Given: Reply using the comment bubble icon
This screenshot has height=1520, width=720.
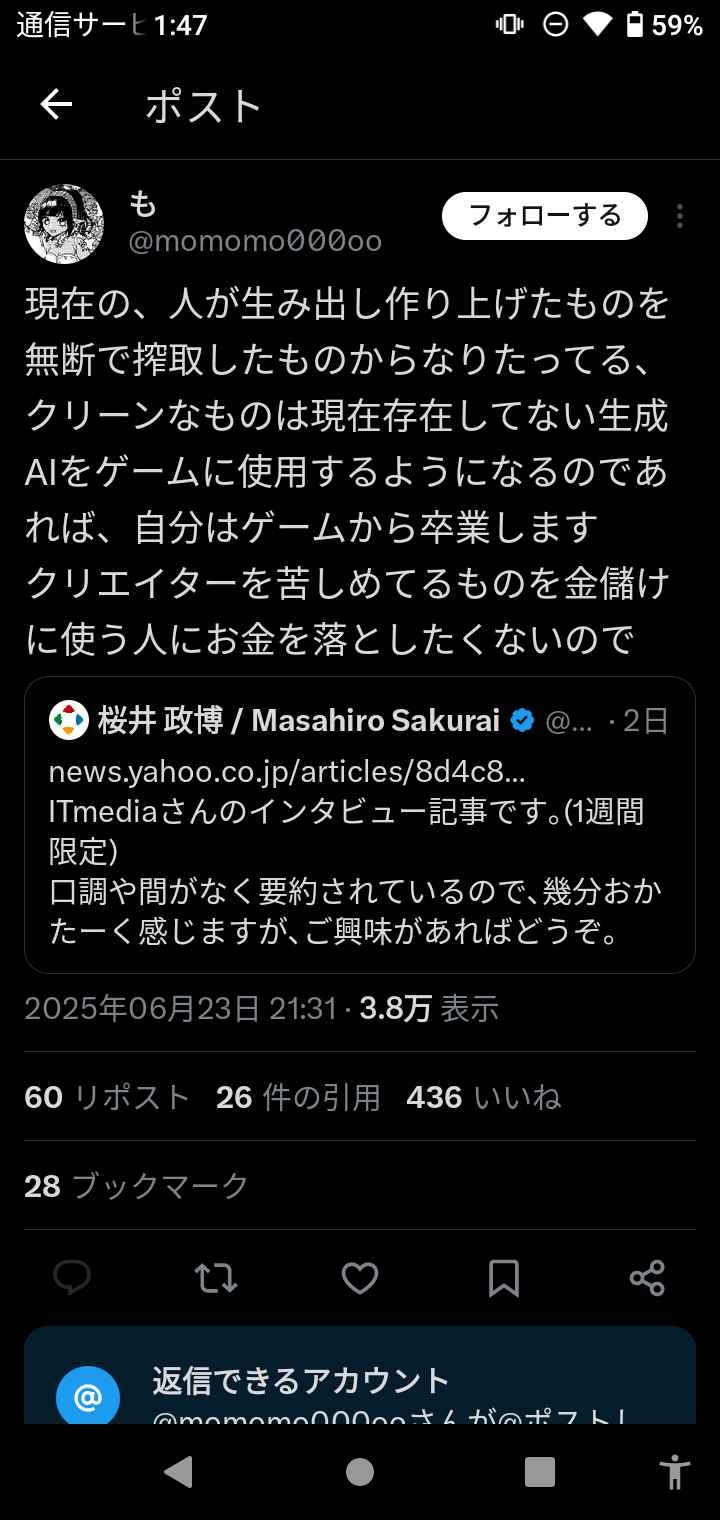Looking at the screenshot, I should coord(72,1277).
